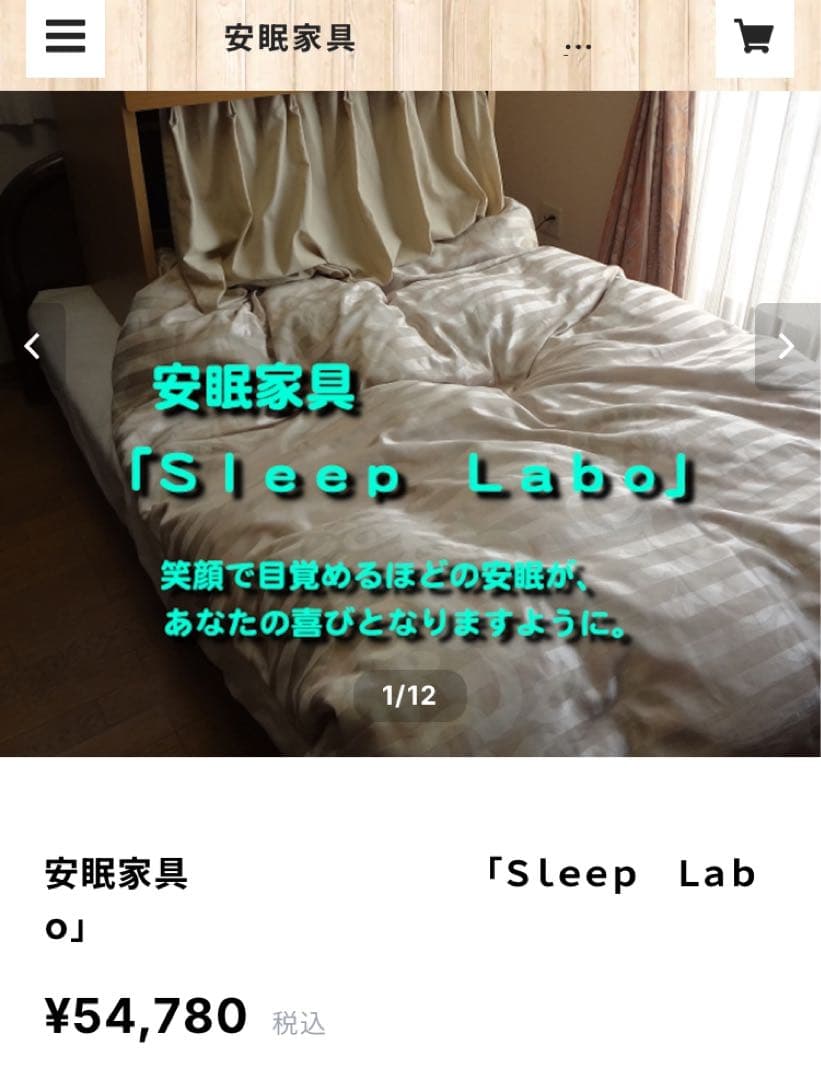This screenshot has width=821, height=1080.
Task: Expand the site menu from the header
Action: point(64,36)
